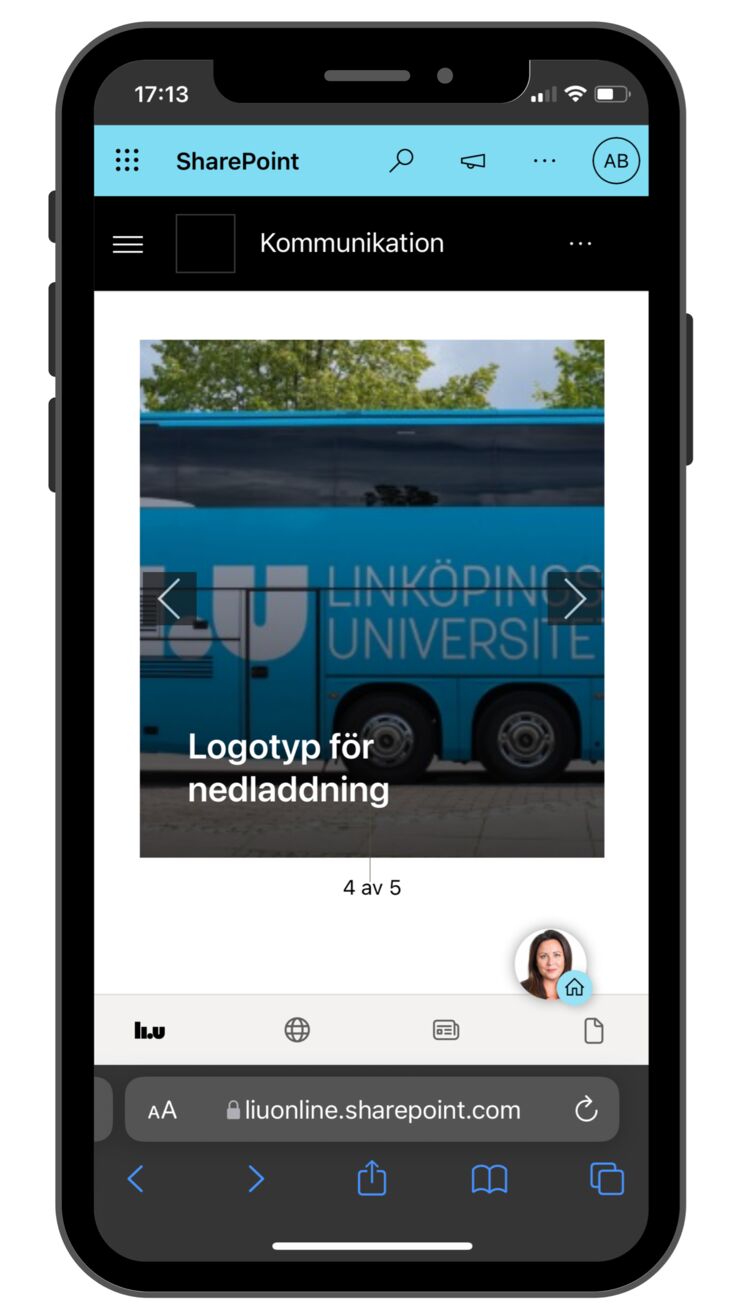Open the SharePoint search
Image resolution: width=740 pixels, height=1315 pixels.
tap(401, 161)
